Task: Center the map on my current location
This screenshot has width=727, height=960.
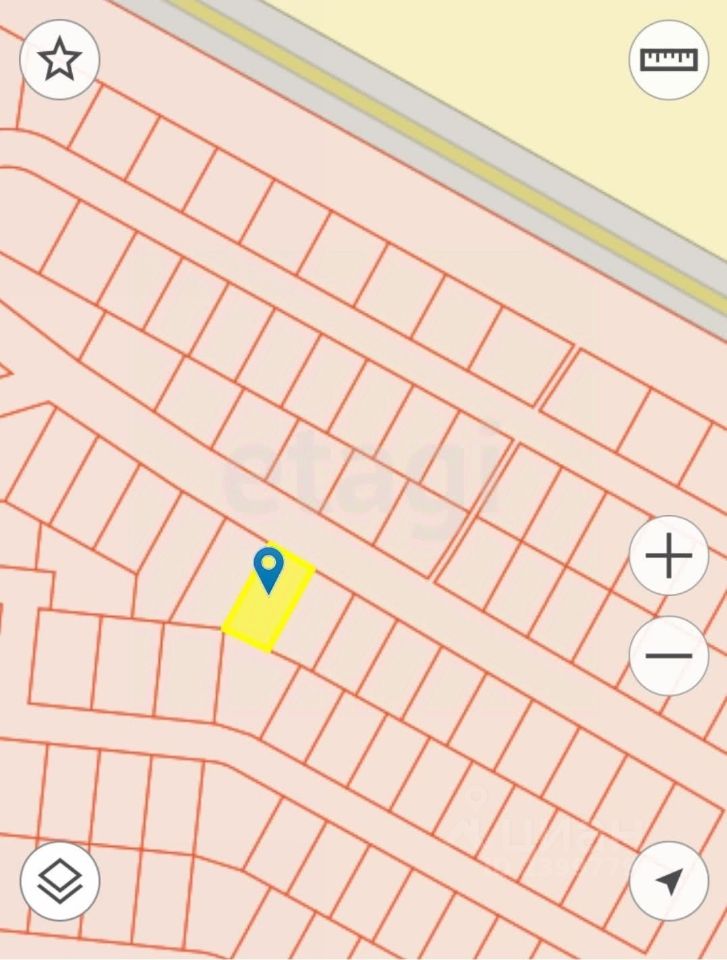Action: click(668, 881)
